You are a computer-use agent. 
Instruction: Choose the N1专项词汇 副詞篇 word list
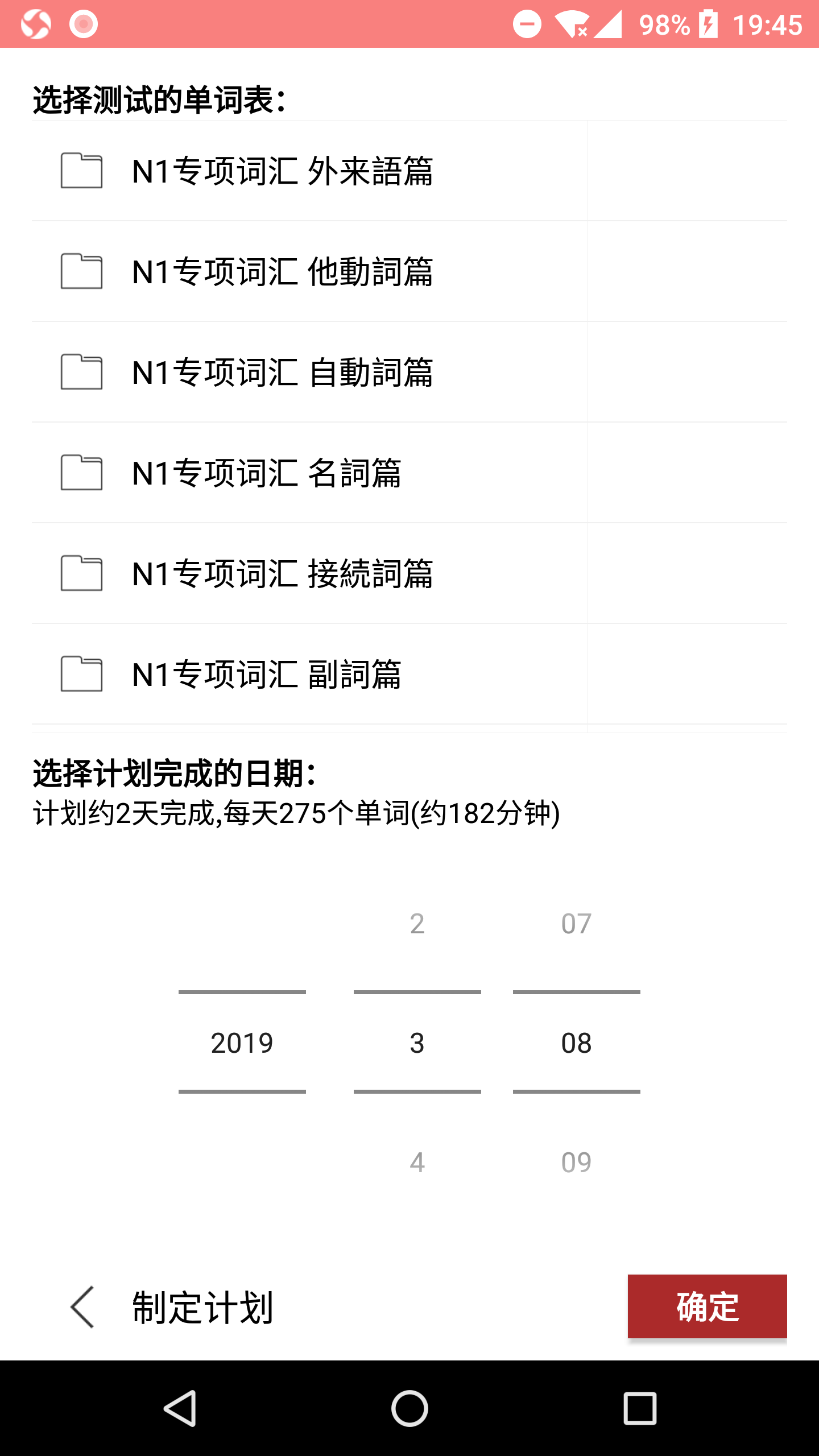click(x=267, y=674)
